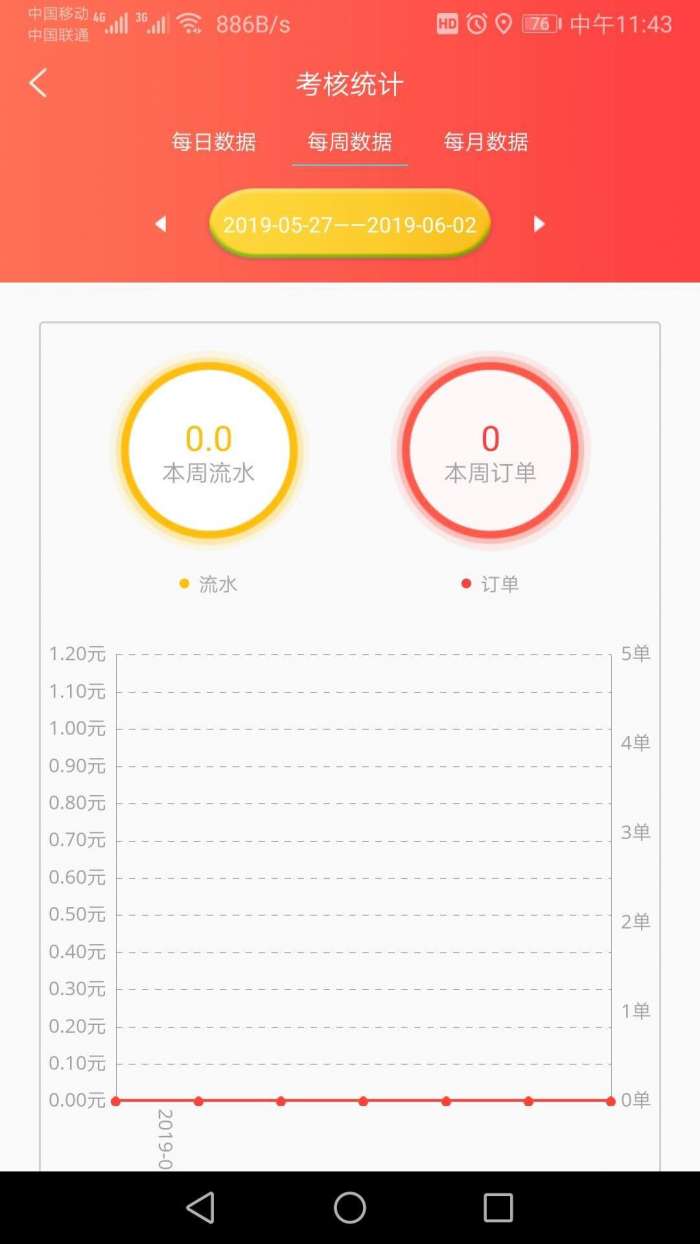
Task: Go back using the top-left arrow
Action: 38,83
